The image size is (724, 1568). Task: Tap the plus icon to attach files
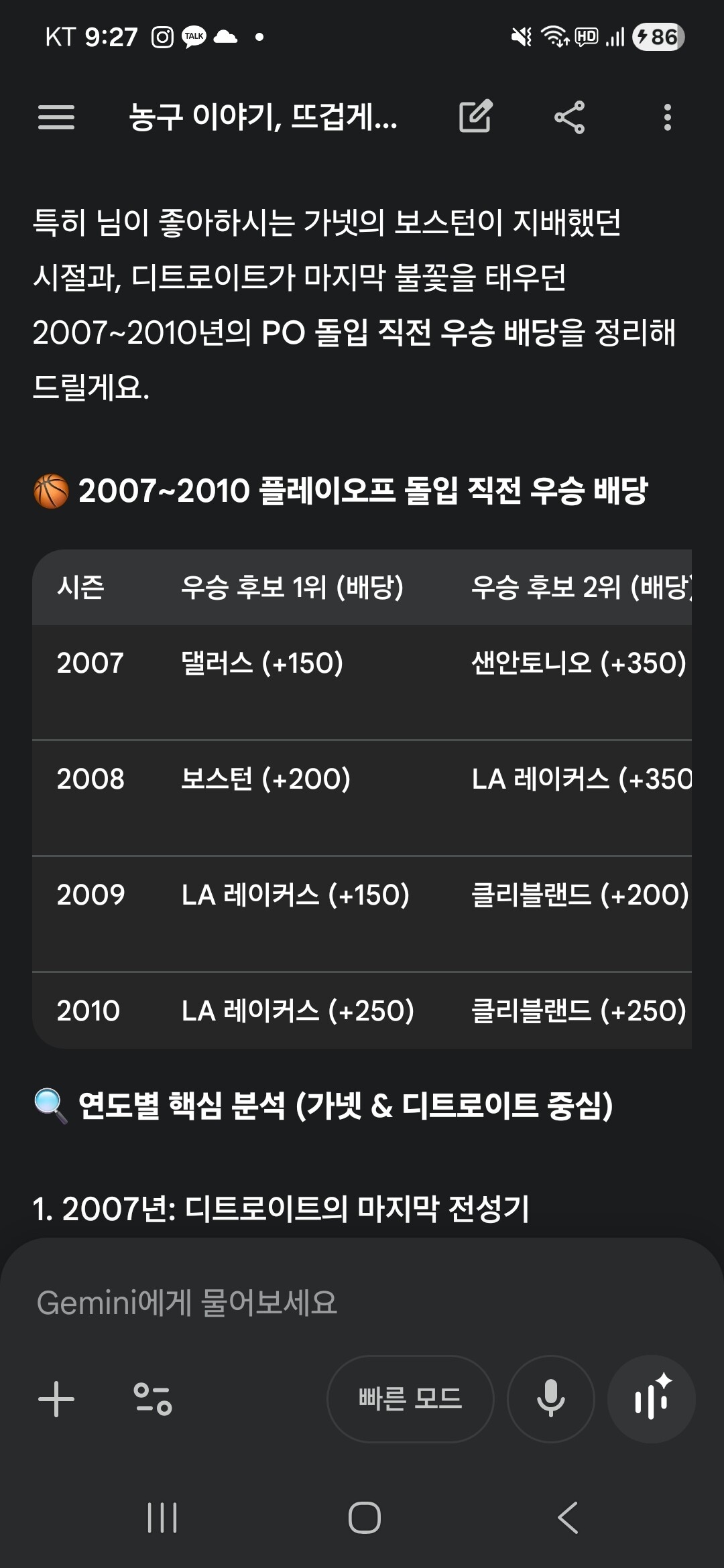(x=56, y=1399)
